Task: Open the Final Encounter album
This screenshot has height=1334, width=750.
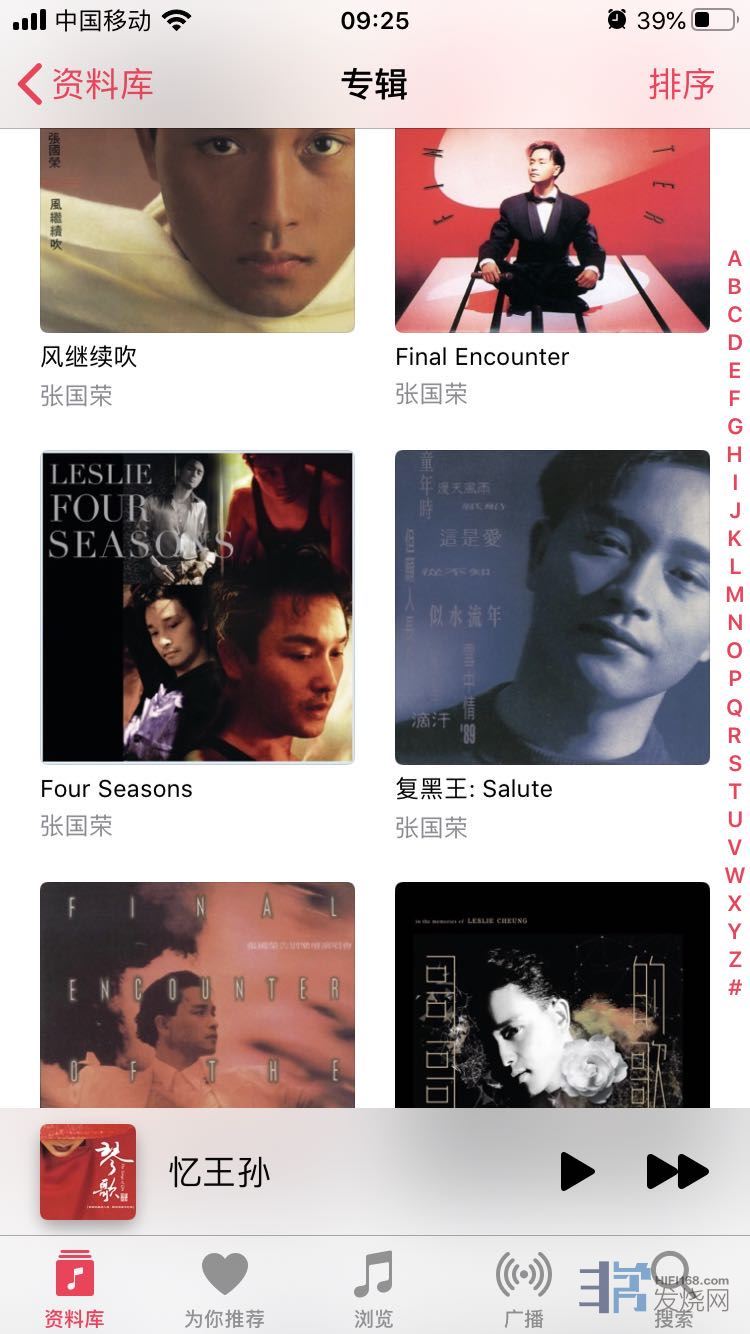Action: (x=552, y=230)
